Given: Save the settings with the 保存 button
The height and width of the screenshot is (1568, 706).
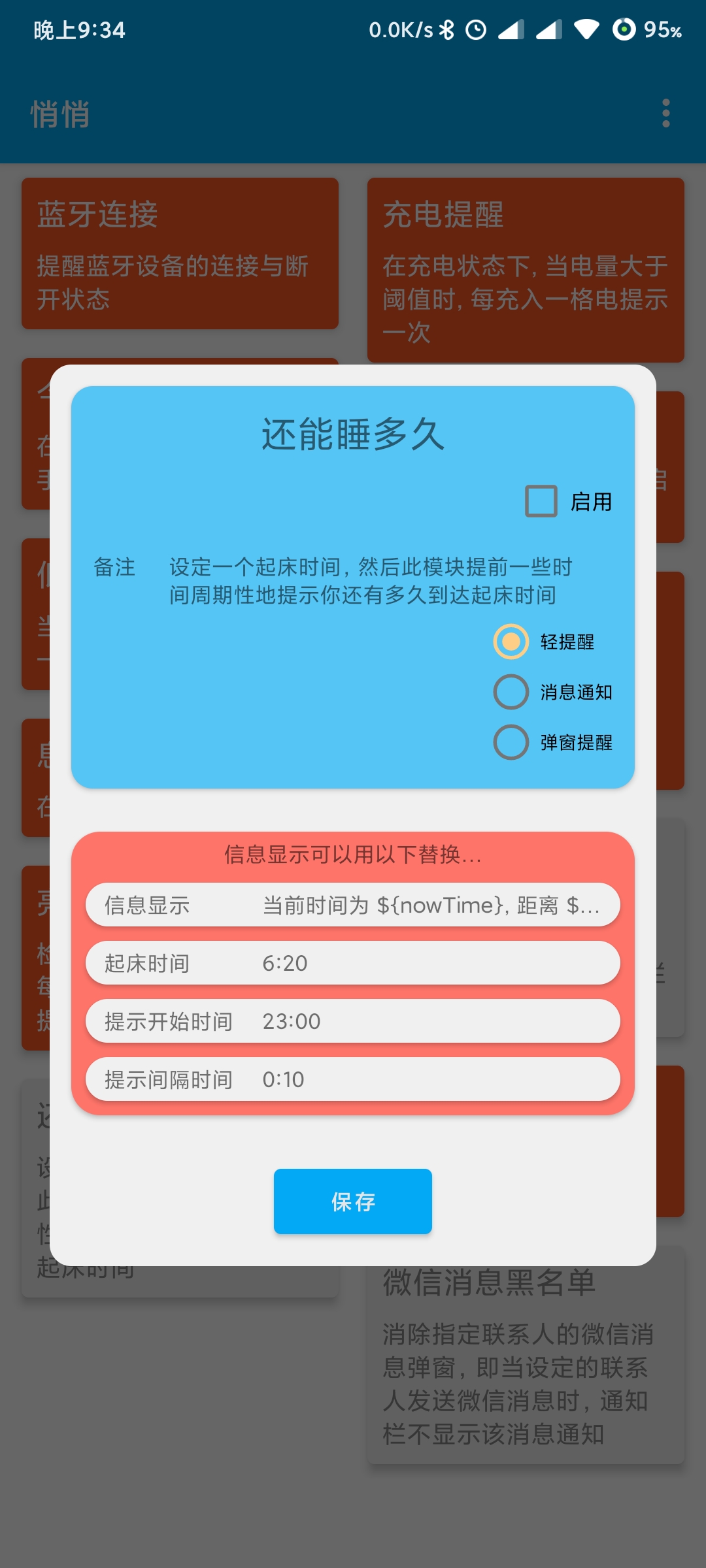Looking at the screenshot, I should click(353, 1201).
